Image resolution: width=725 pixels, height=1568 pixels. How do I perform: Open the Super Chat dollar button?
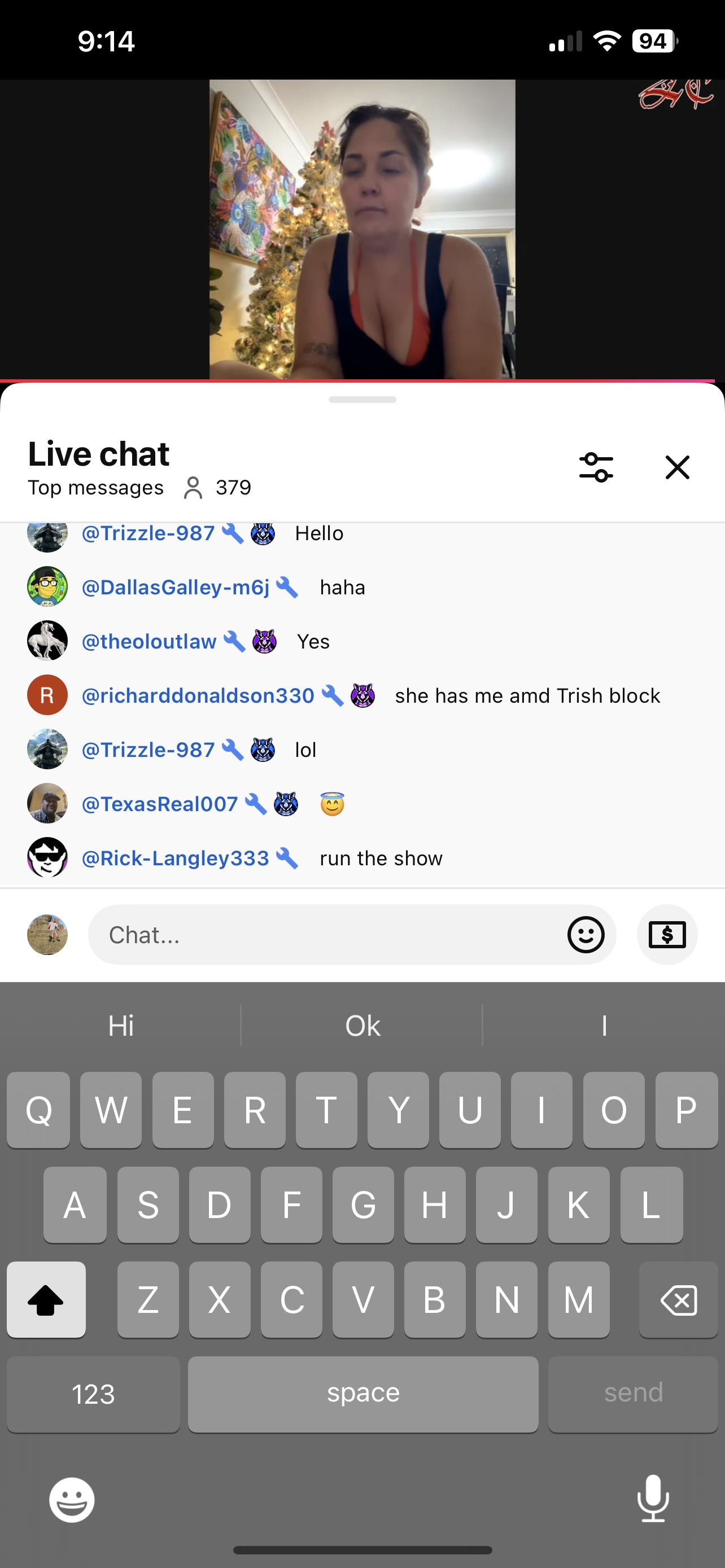tap(667, 934)
